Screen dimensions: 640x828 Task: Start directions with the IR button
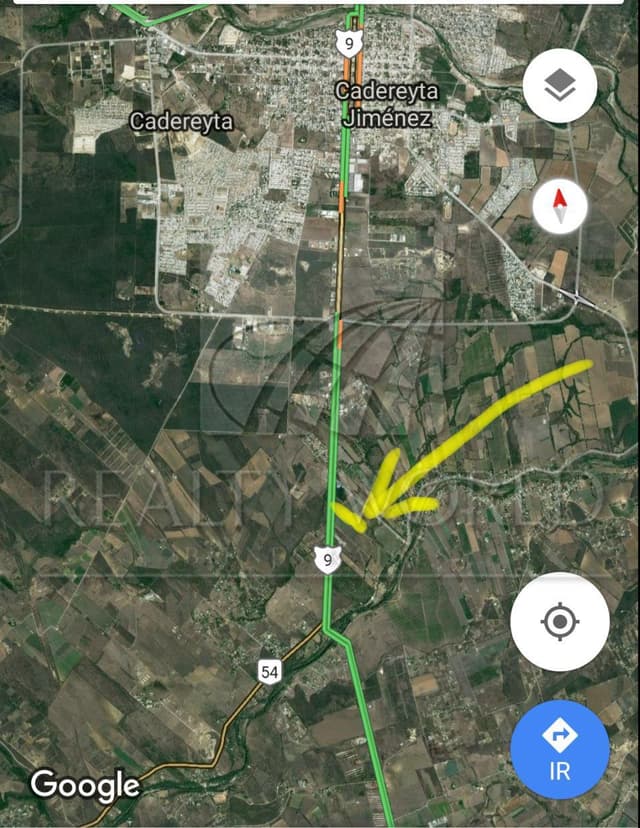pos(559,749)
